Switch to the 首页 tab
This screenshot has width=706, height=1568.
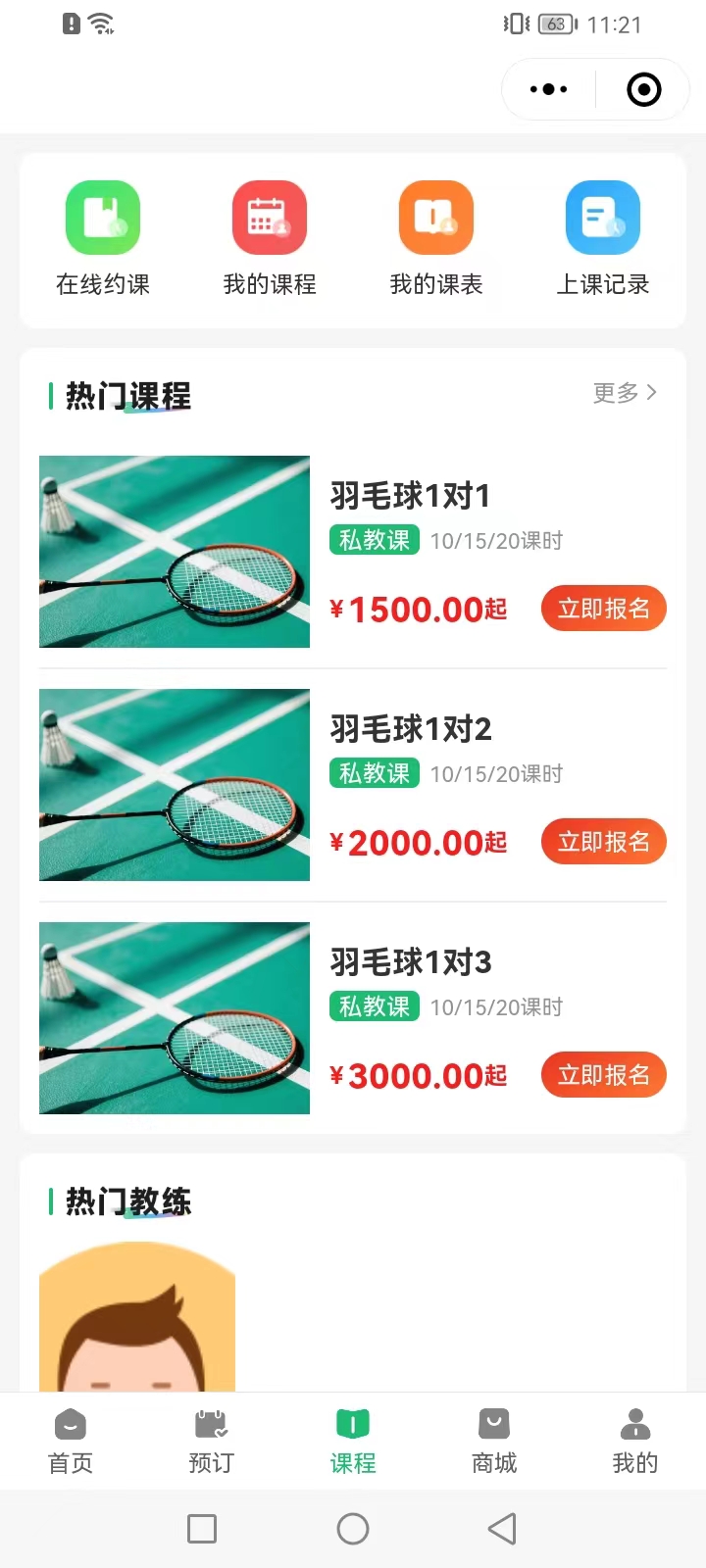coord(71,1441)
